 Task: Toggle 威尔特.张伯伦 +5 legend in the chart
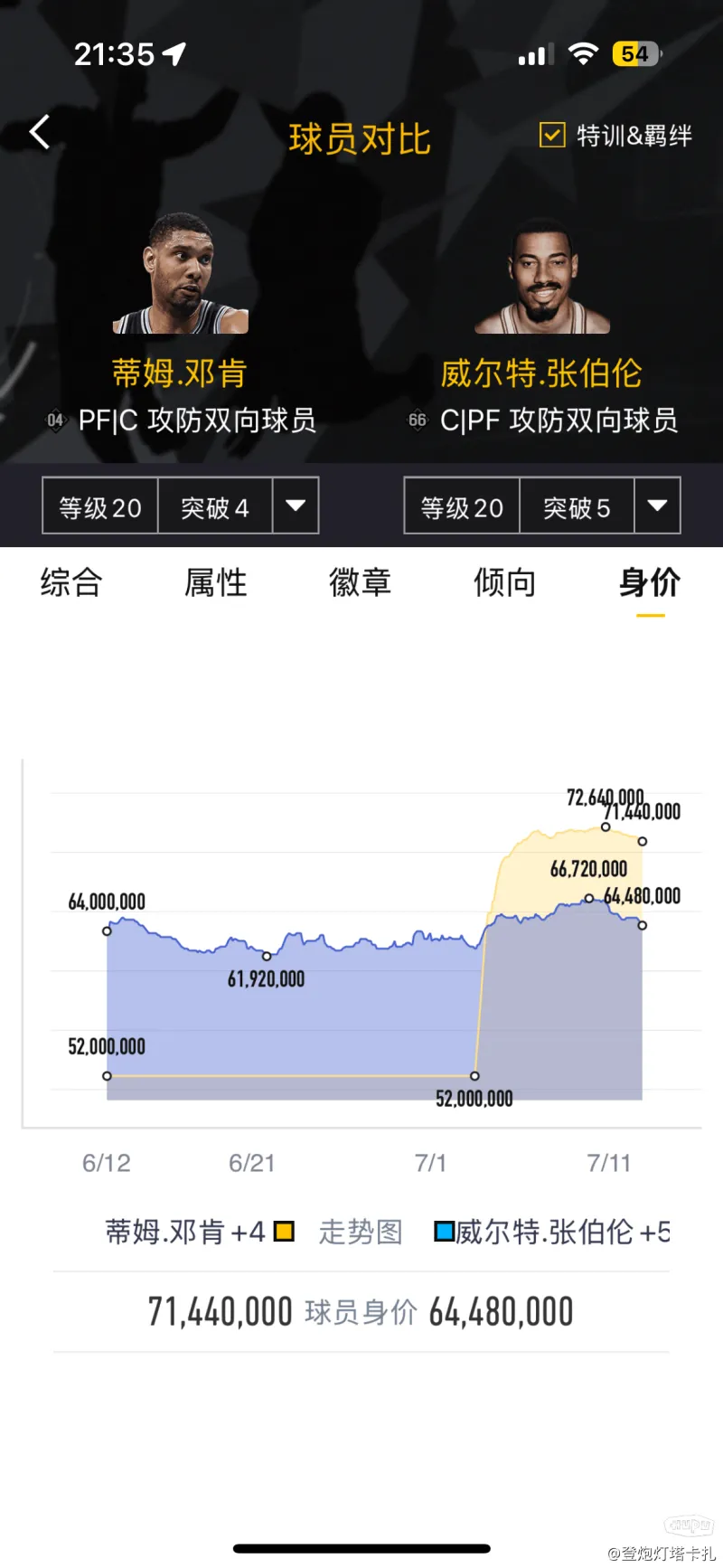pos(552,1232)
